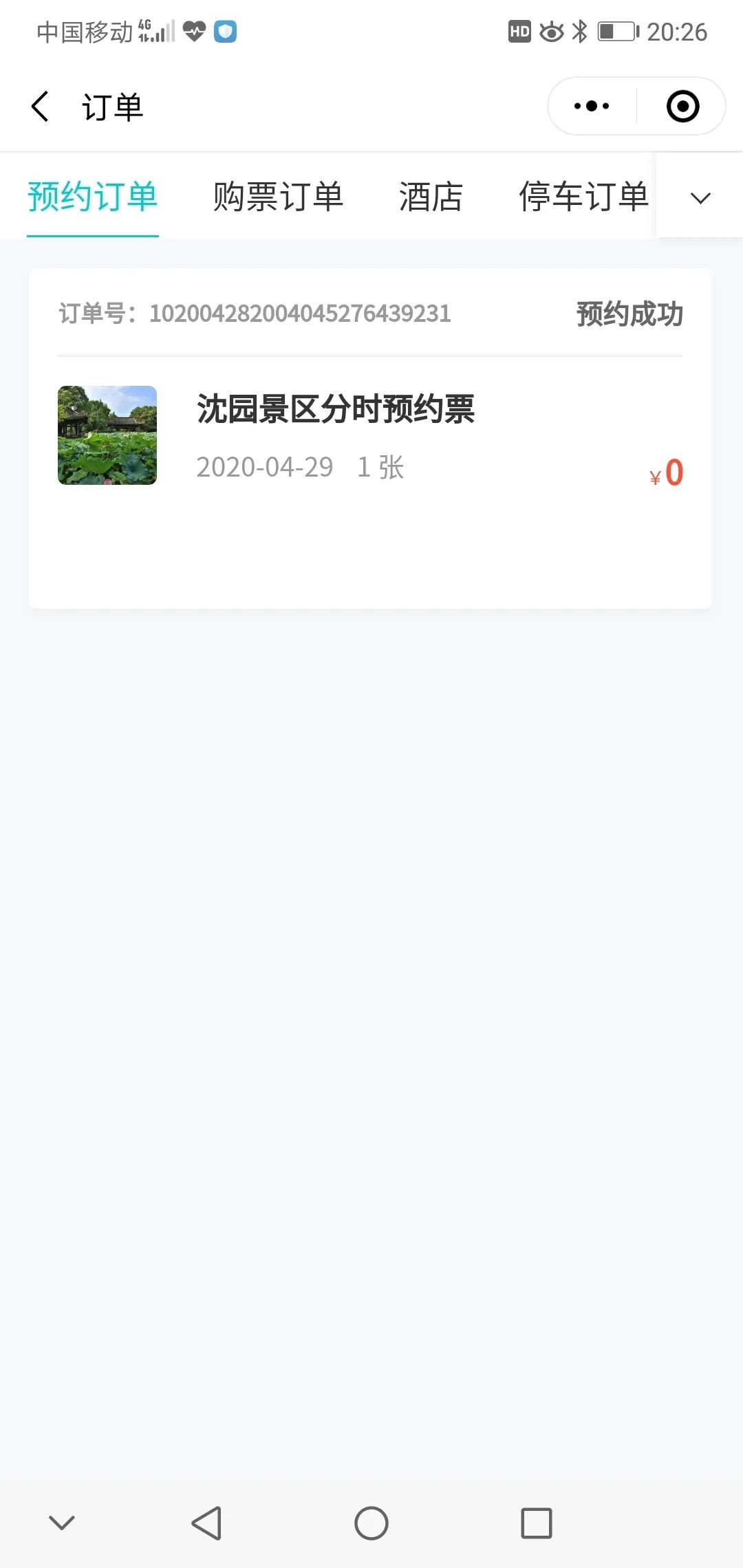The image size is (743, 1568).
Task: Switch to the 酒店 tab
Action: click(431, 197)
